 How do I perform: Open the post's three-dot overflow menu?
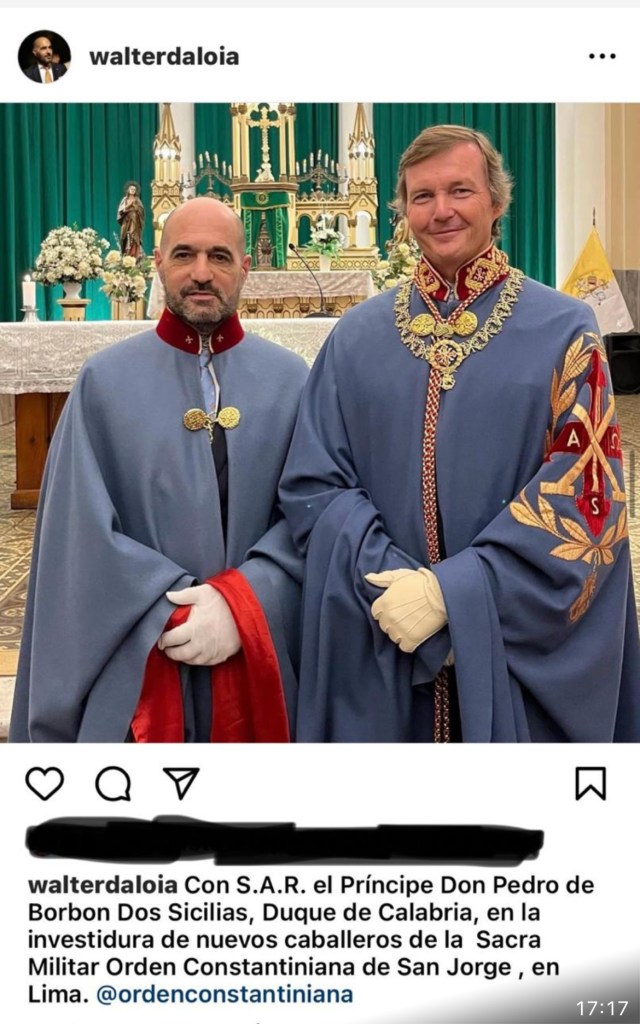pyautogui.click(x=602, y=56)
